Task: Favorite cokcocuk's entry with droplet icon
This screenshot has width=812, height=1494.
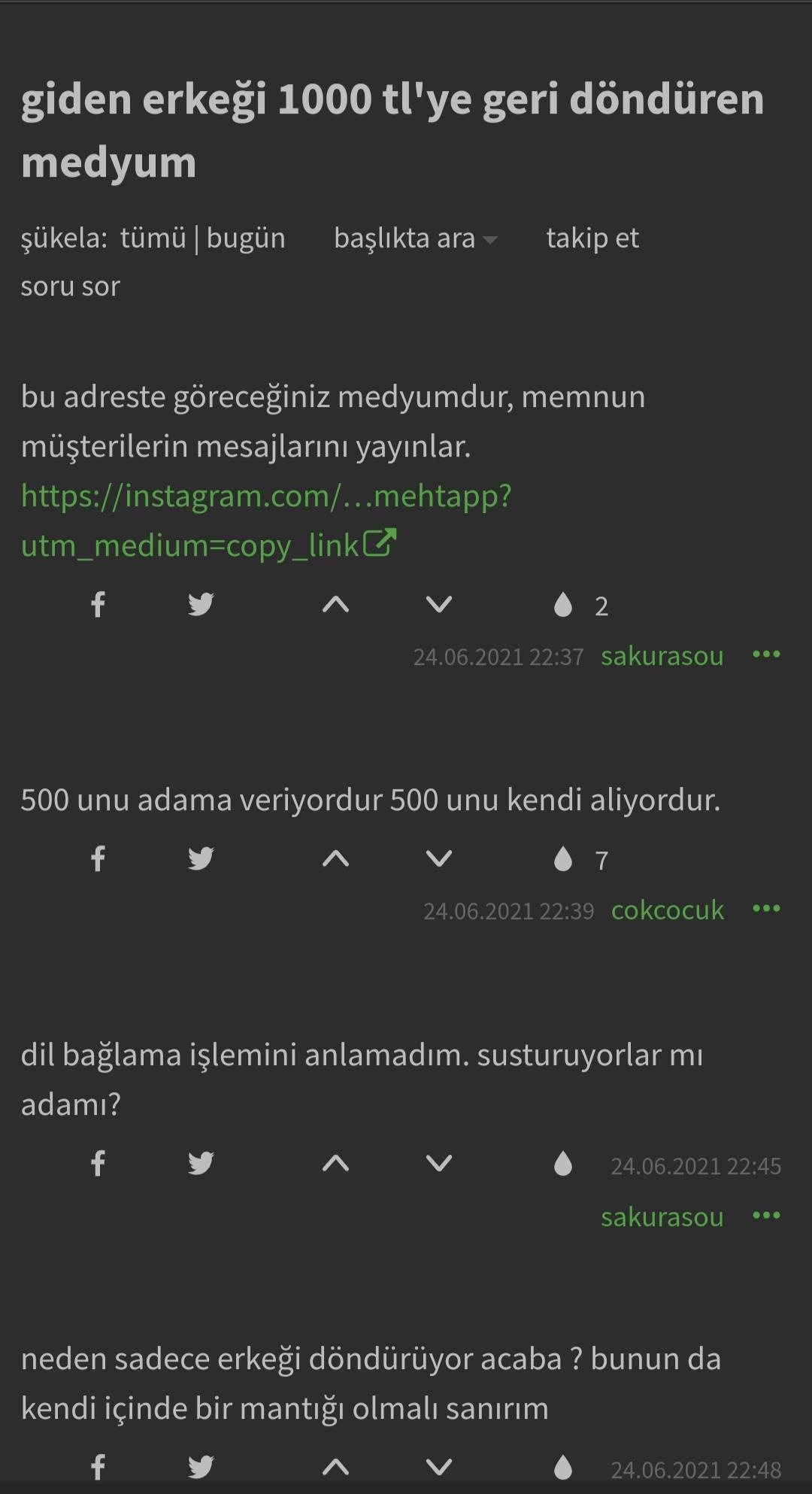Action: tap(563, 859)
